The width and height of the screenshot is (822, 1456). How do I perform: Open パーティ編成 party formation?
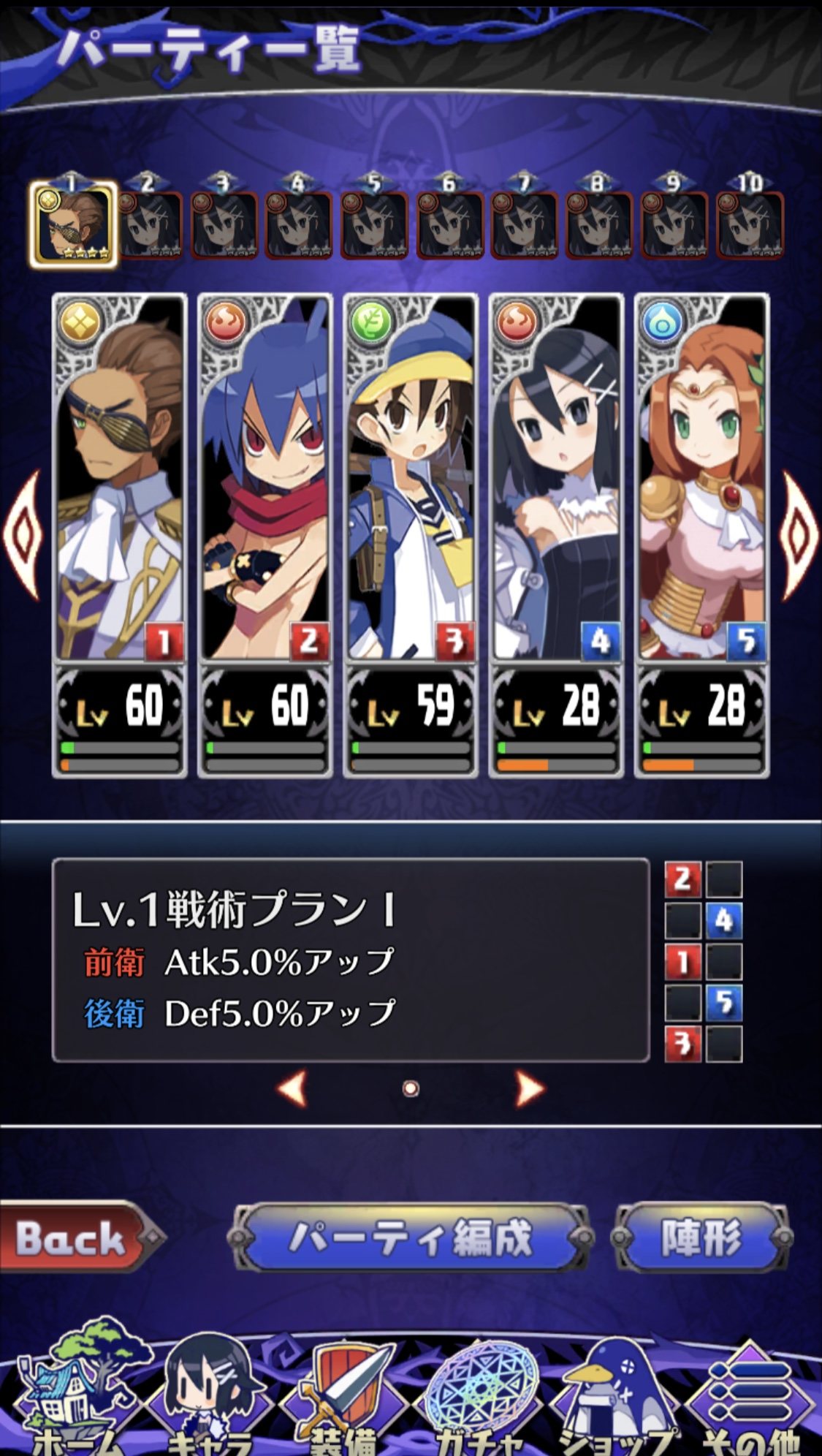click(x=411, y=1238)
